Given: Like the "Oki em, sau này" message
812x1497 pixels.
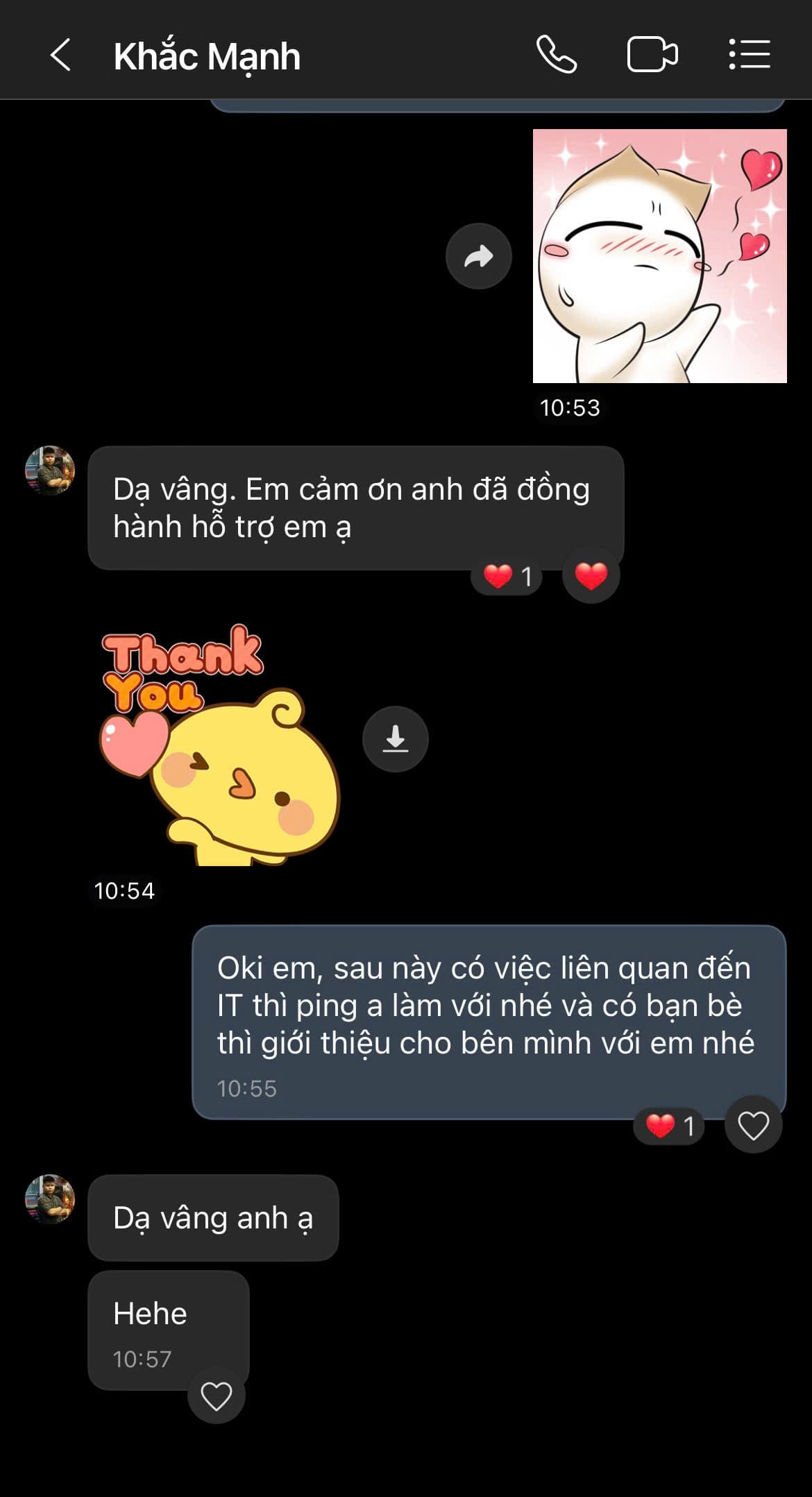Looking at the screenshot, I should [x=754, y=1125].
